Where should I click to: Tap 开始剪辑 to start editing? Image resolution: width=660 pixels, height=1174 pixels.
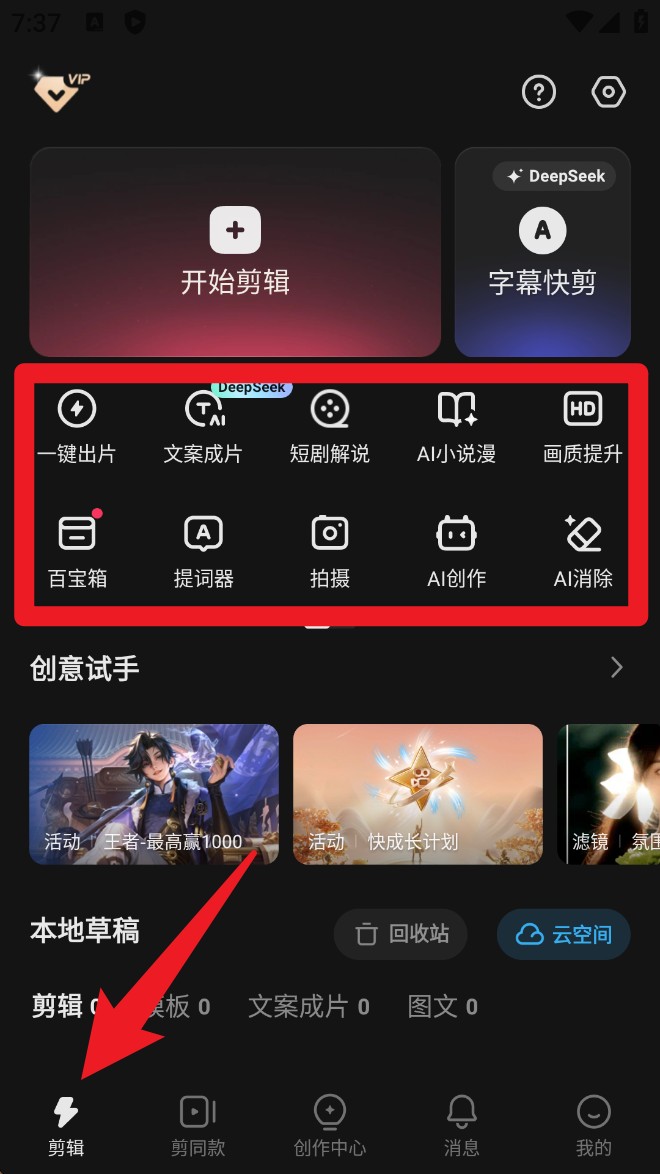coord(235,252)
